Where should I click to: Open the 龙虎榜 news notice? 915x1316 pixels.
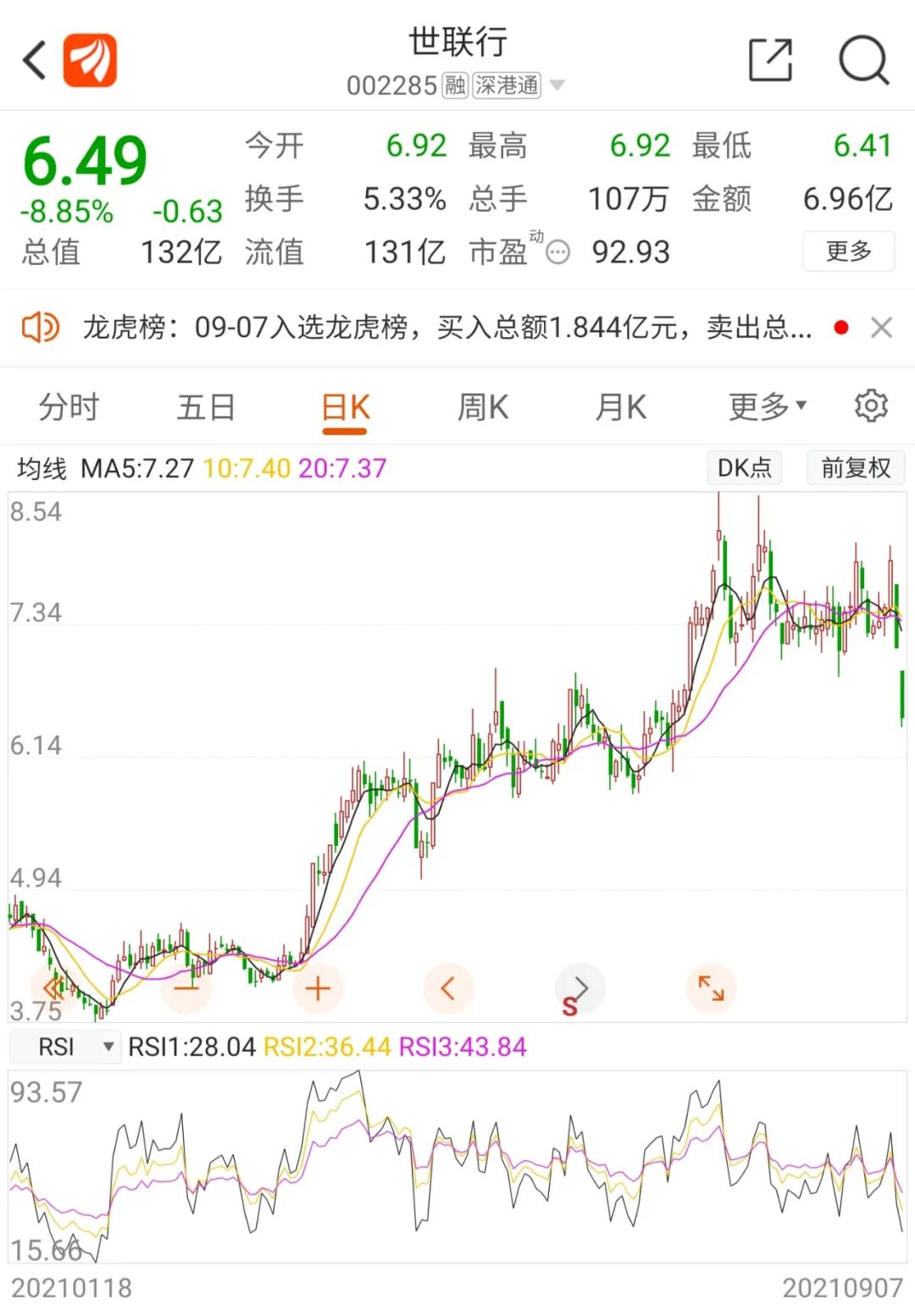coord(447,327)
